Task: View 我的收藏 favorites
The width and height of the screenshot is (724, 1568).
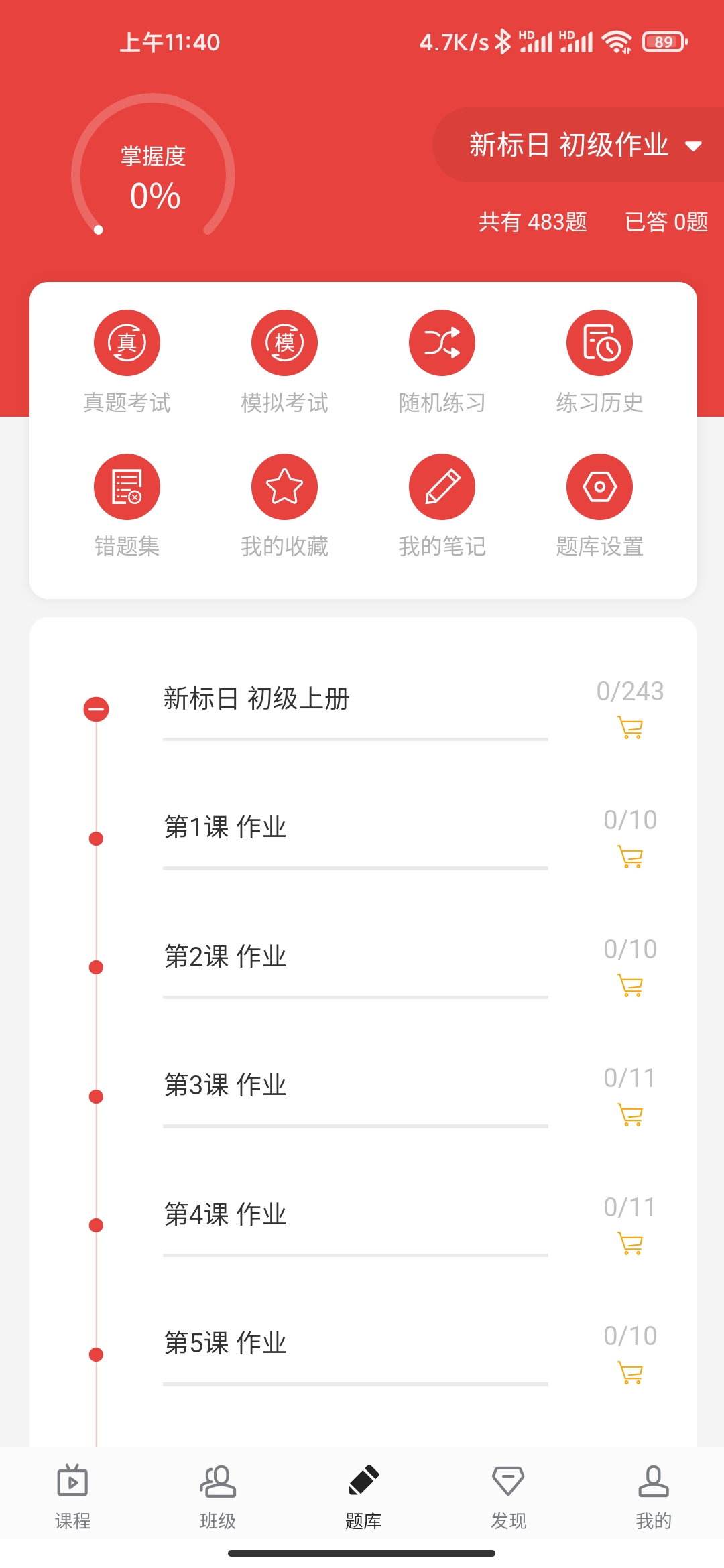Action: pyautogui.click(x=284, y=486)
